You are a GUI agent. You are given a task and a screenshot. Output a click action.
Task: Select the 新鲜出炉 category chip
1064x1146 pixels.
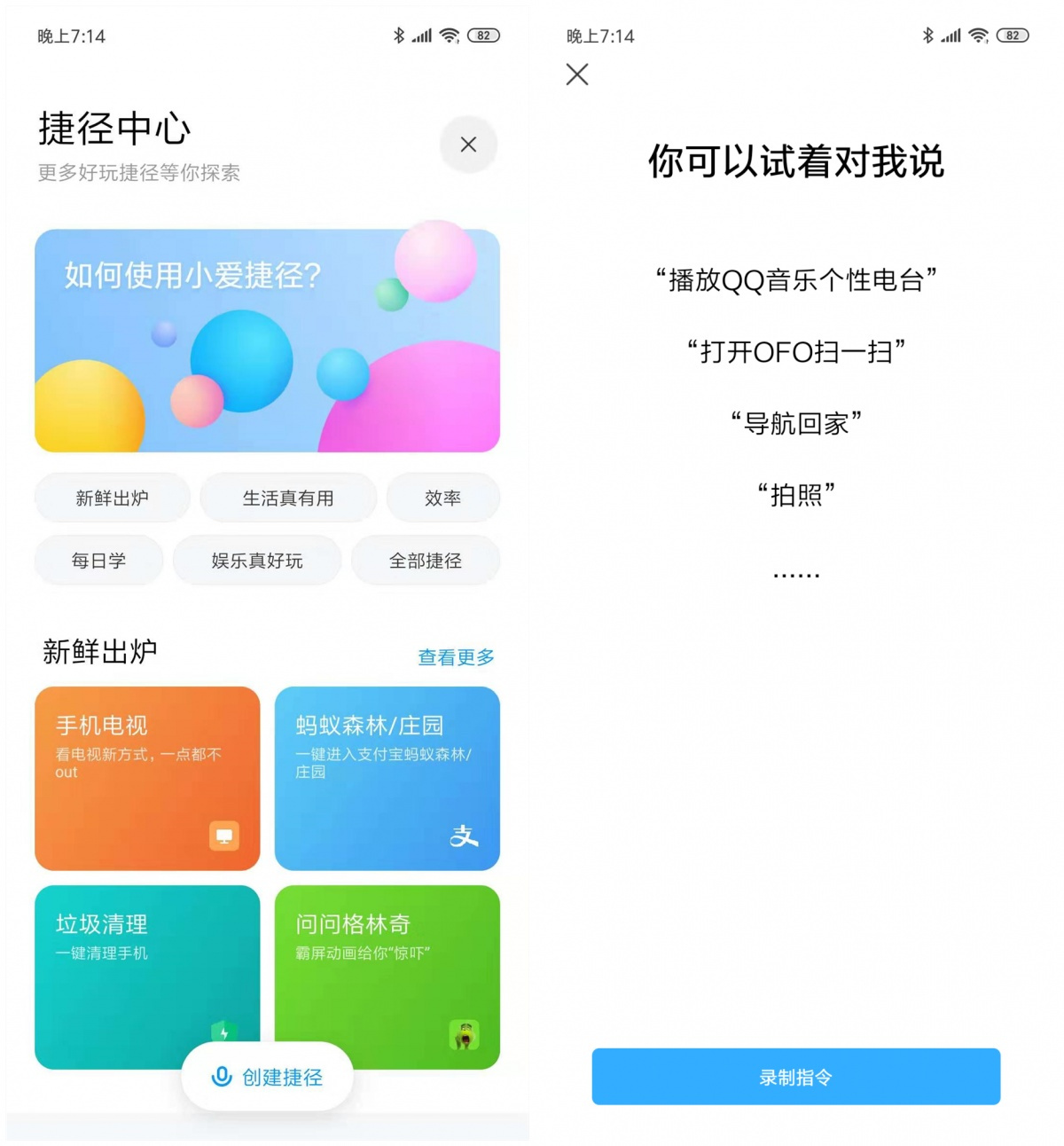(x=112, y=498)
